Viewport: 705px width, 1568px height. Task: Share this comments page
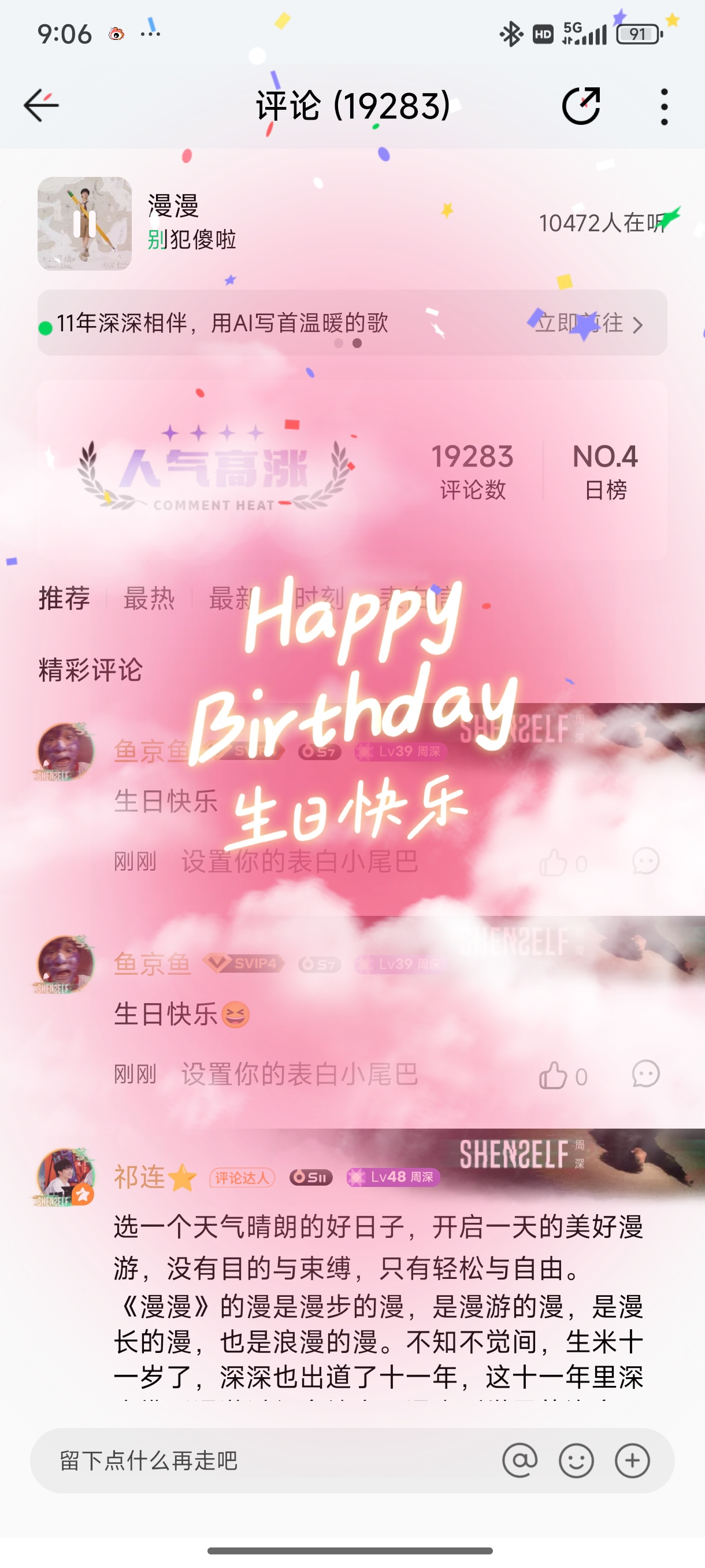(x=580, y=106)
